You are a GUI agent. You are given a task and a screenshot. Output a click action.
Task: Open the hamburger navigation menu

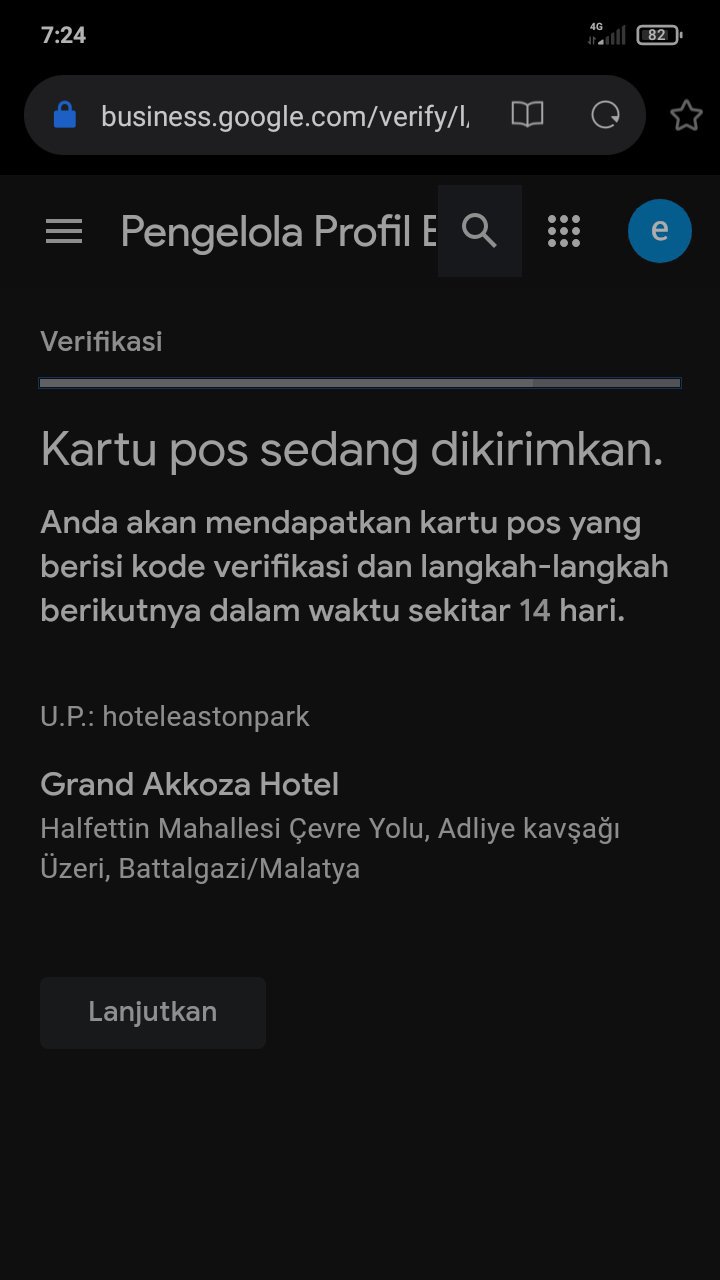[64, 232]
